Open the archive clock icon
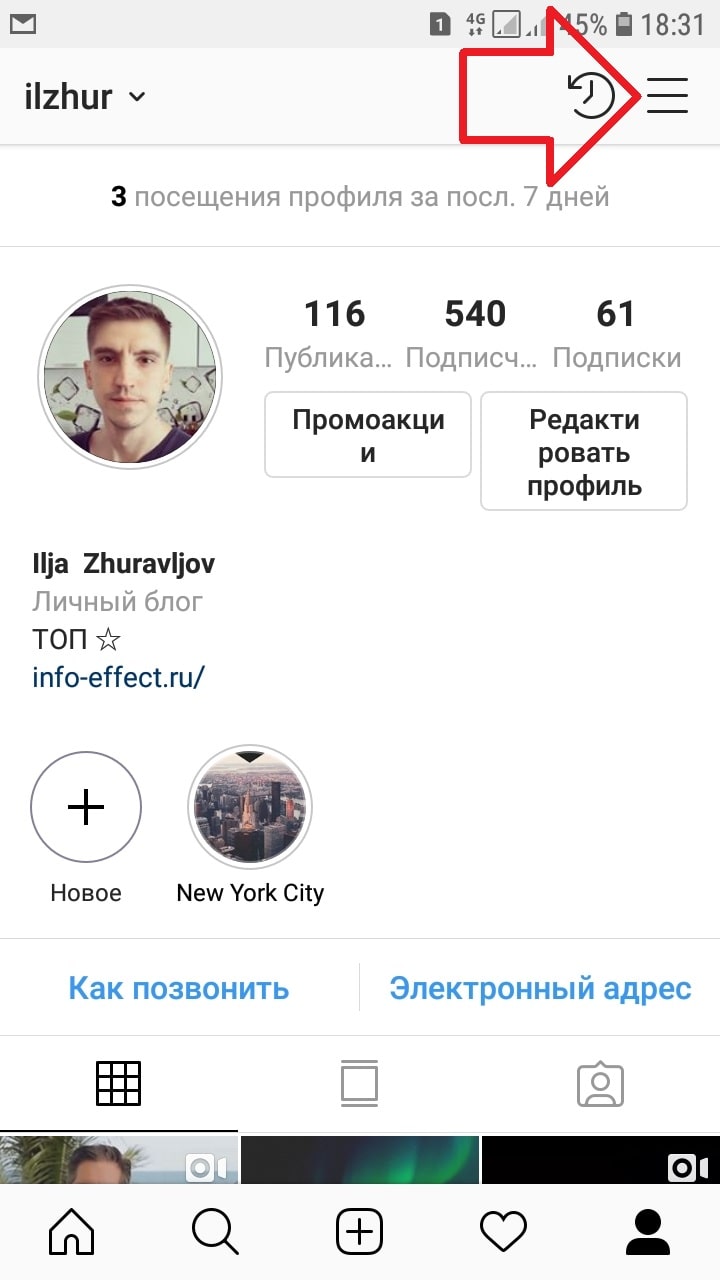720x1280 pixels. click(x=590, y=96)
